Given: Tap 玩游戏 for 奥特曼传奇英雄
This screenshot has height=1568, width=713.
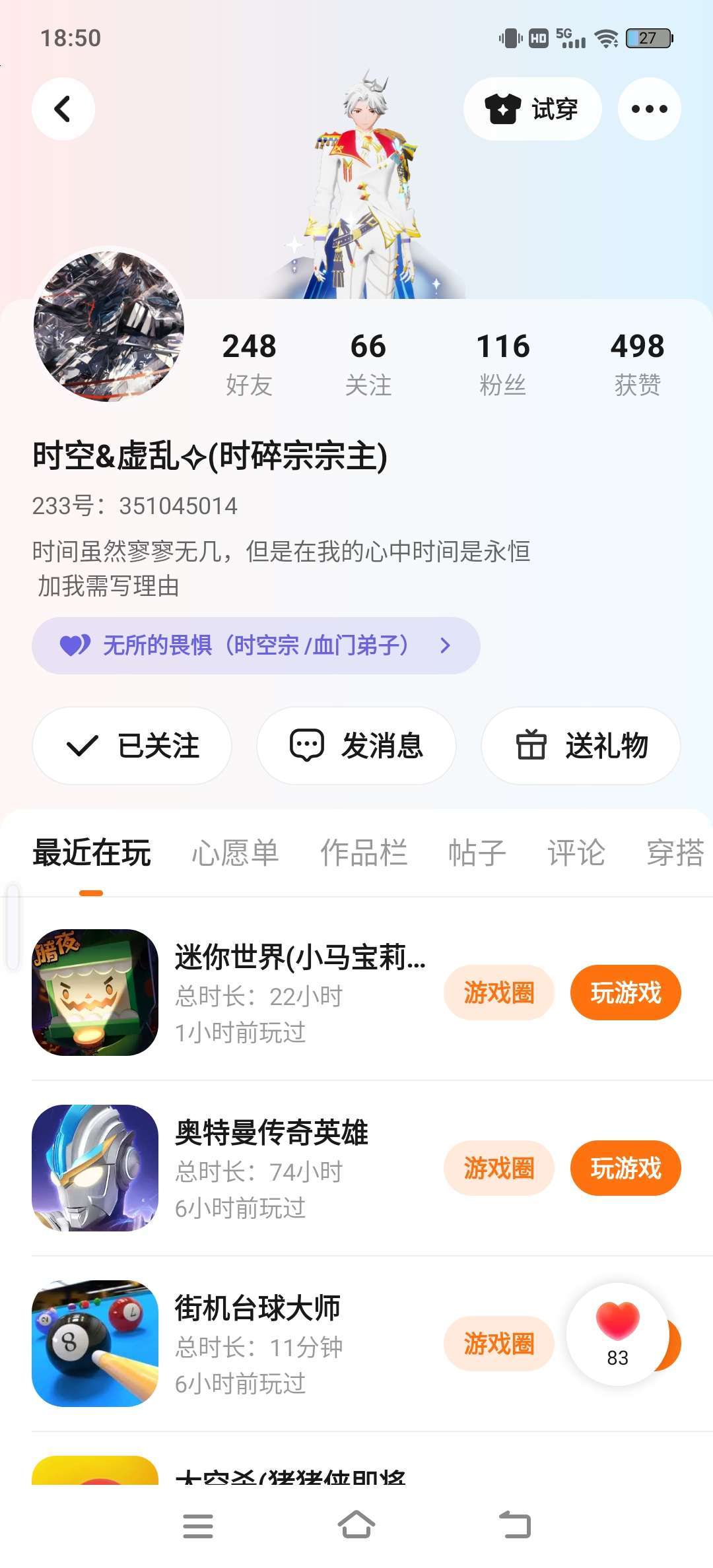Looking at the screenshot, I should (x=625, y=1168).
